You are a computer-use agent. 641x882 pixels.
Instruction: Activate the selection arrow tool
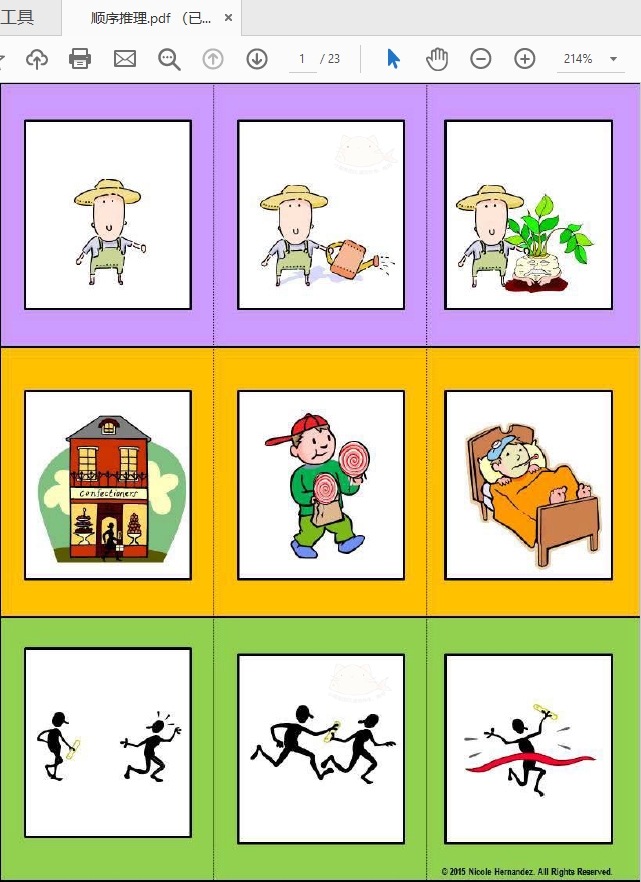(x=393, y=59)
